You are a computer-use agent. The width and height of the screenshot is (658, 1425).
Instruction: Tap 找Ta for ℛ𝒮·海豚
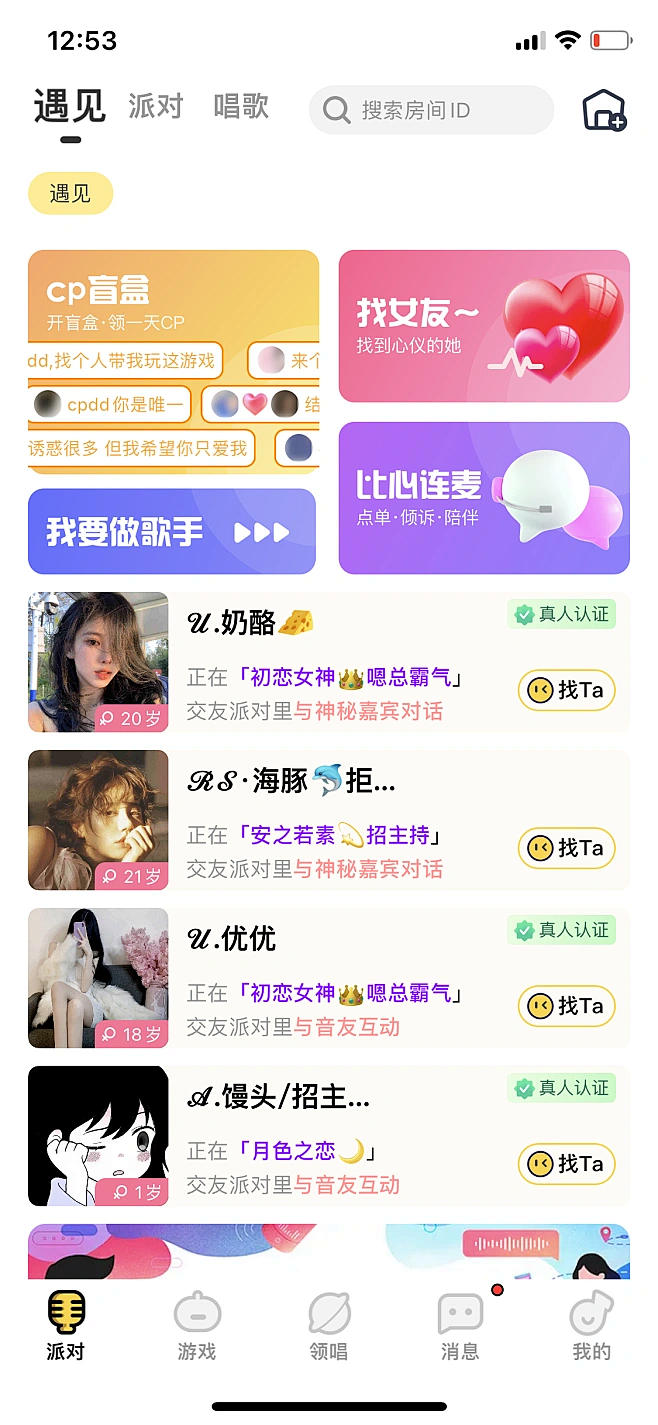[566, 848]
